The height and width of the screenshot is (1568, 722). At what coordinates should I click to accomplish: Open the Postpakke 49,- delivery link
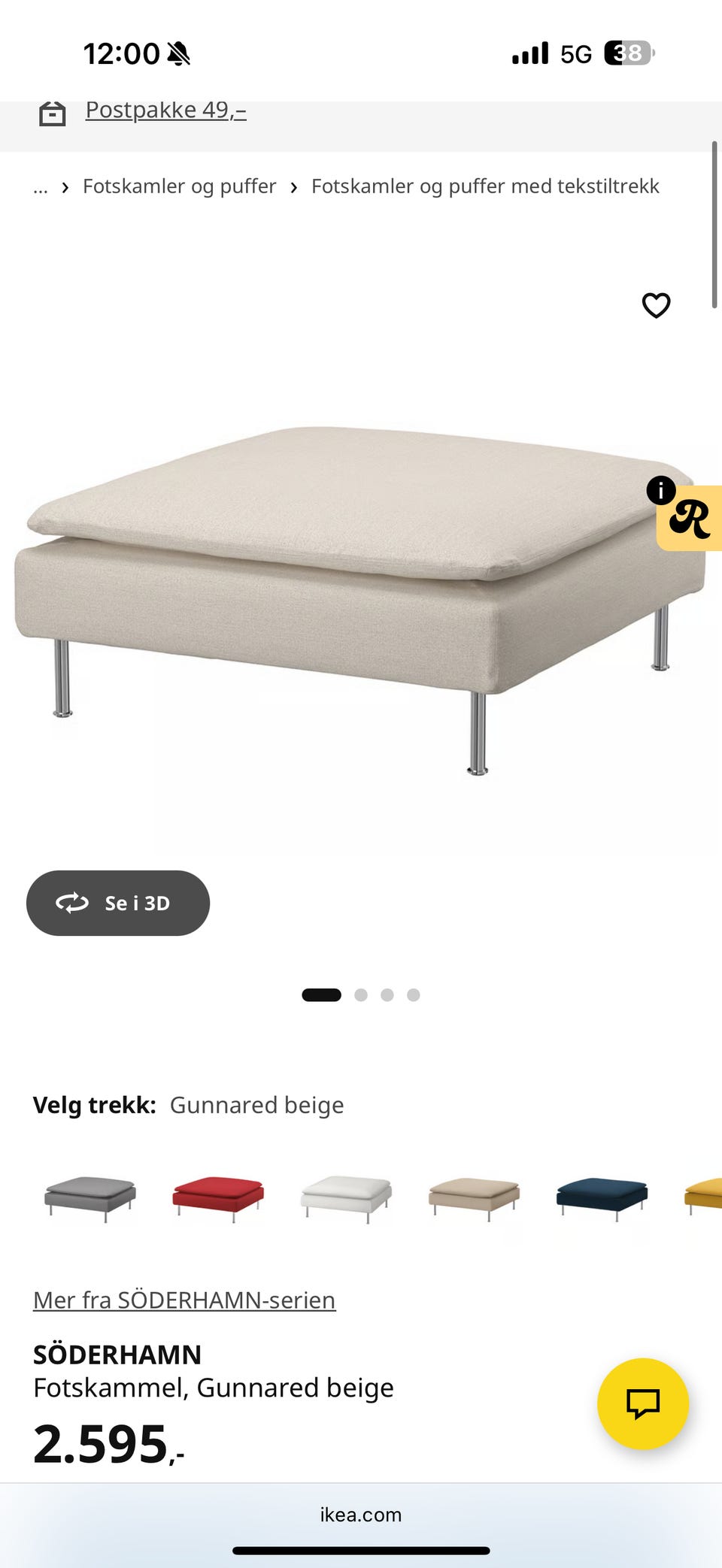(165, 110)
